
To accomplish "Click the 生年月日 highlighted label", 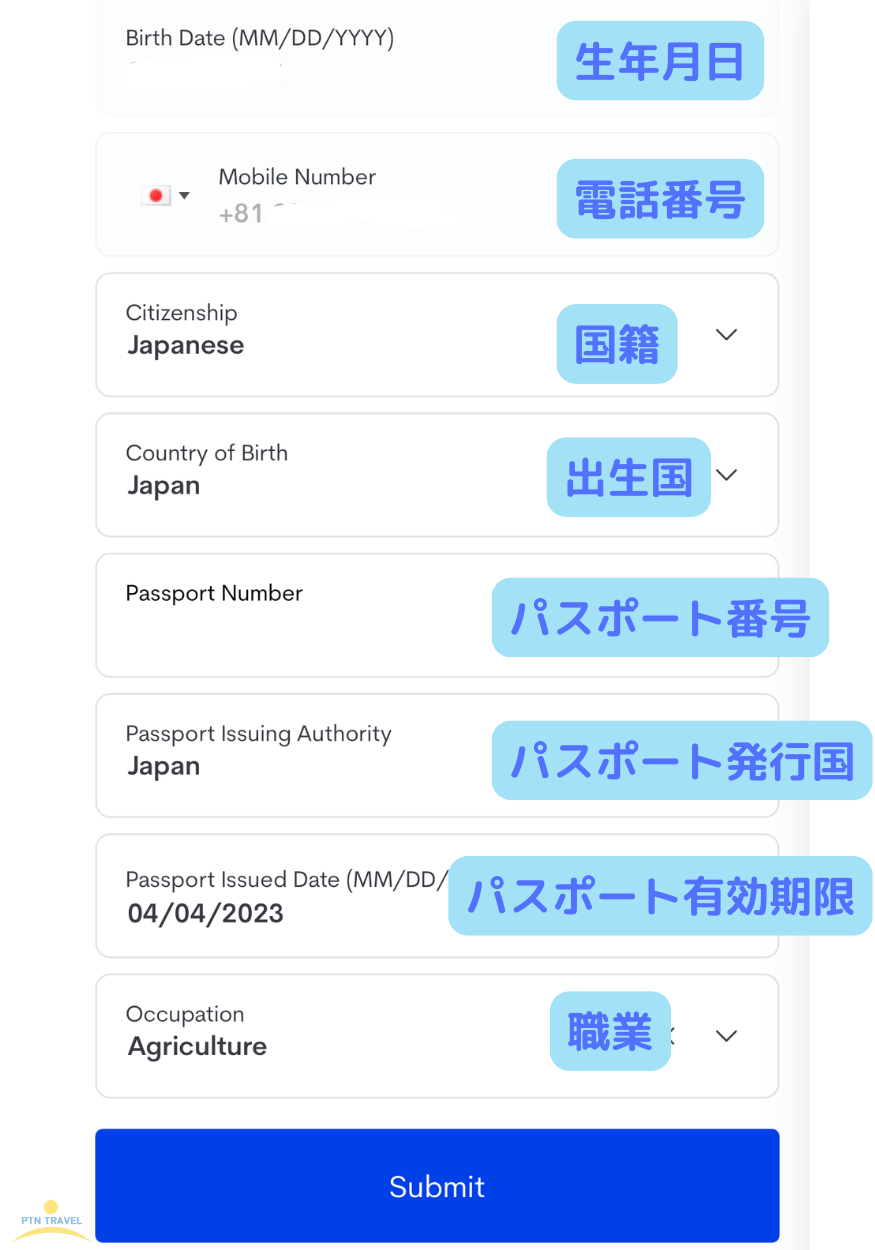I will pos(660,60).
